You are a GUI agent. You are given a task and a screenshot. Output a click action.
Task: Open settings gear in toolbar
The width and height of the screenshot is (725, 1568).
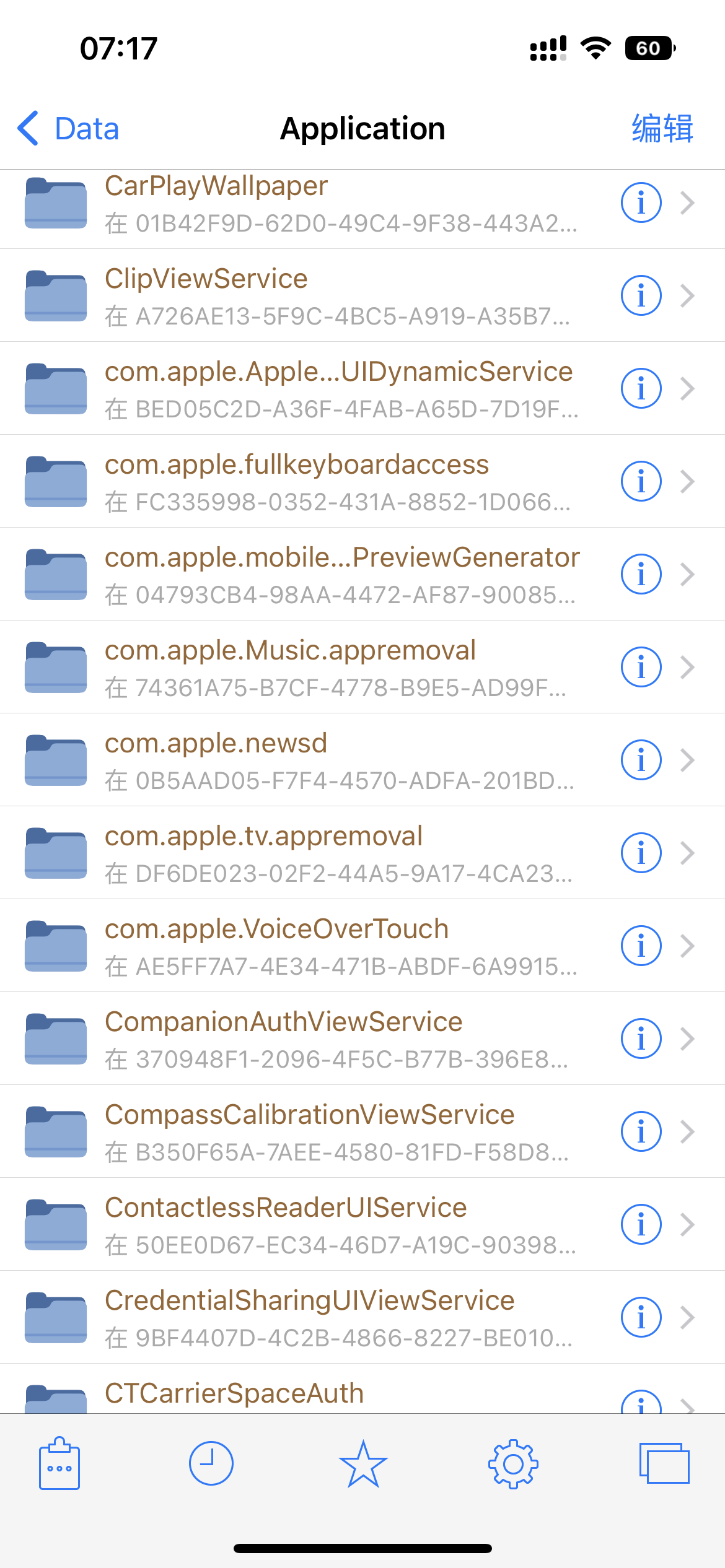[513, 1464]
